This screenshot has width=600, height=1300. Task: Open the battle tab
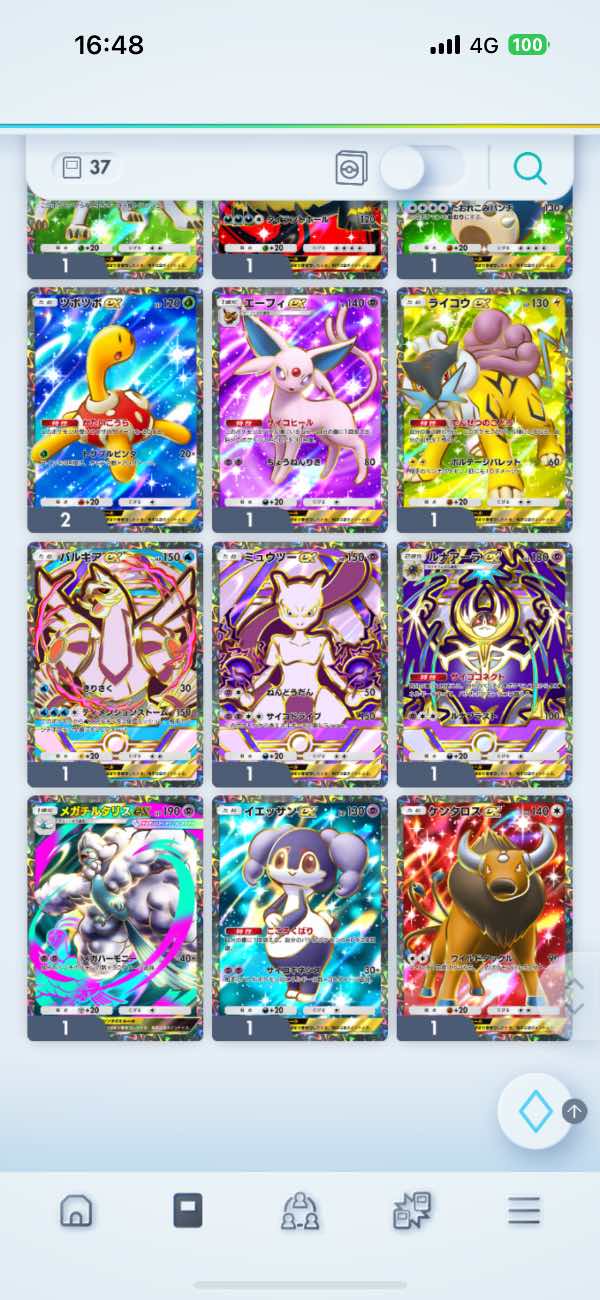[x=412, y=1211]
